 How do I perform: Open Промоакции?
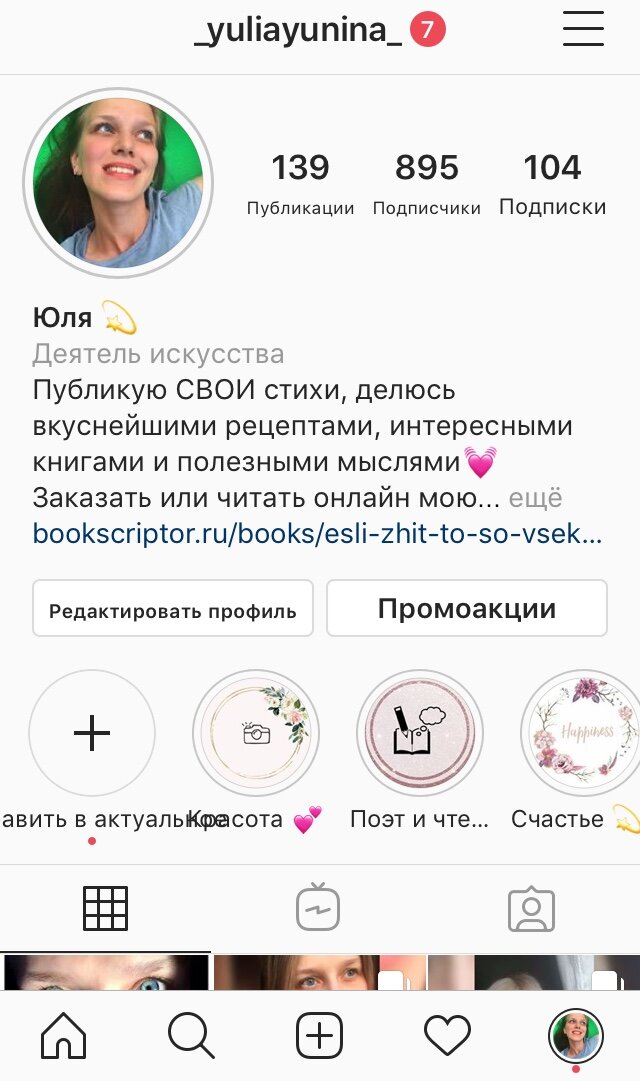[x=467, y=608]
